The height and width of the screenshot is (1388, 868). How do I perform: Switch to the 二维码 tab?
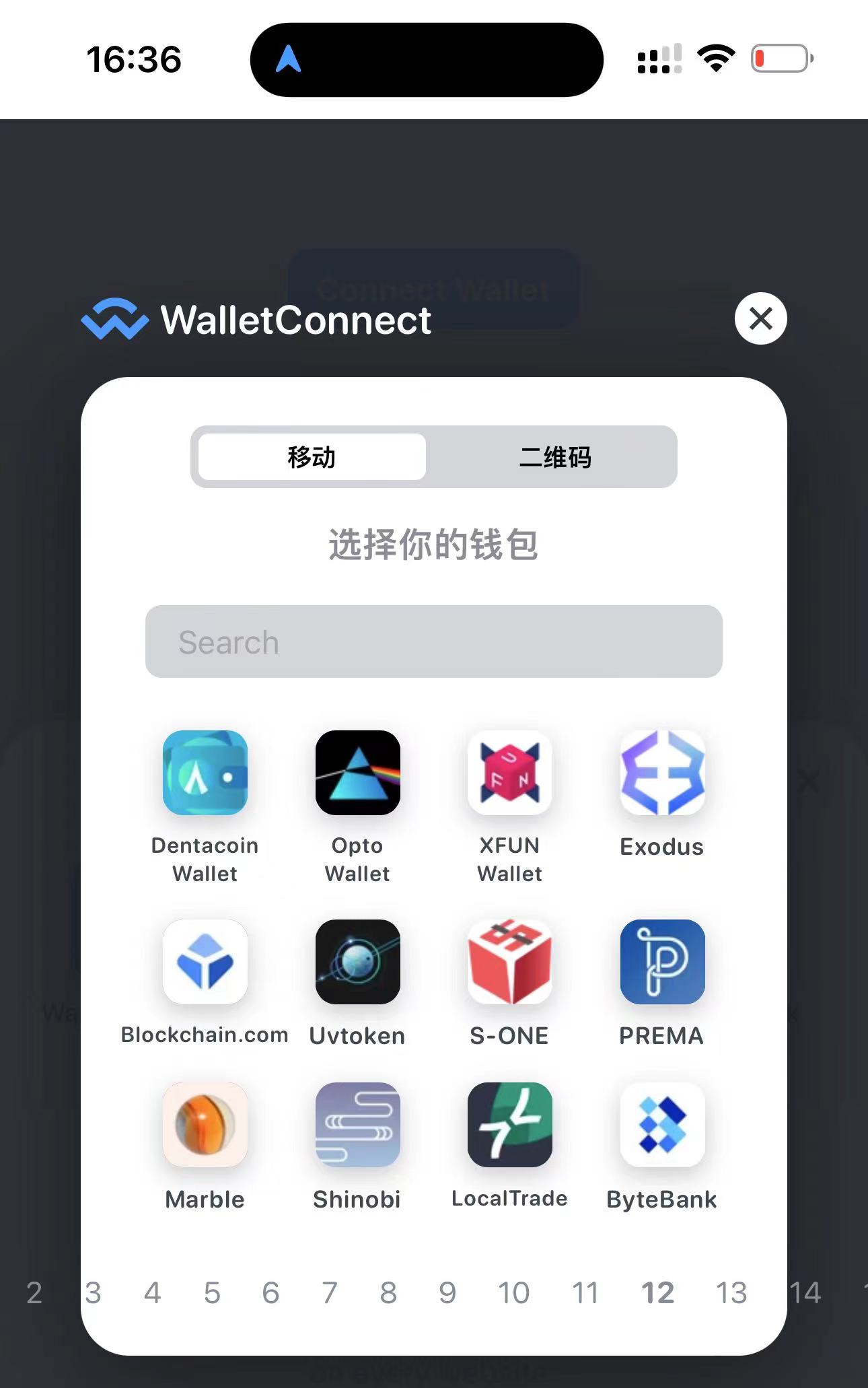click(x=554, y=457)
